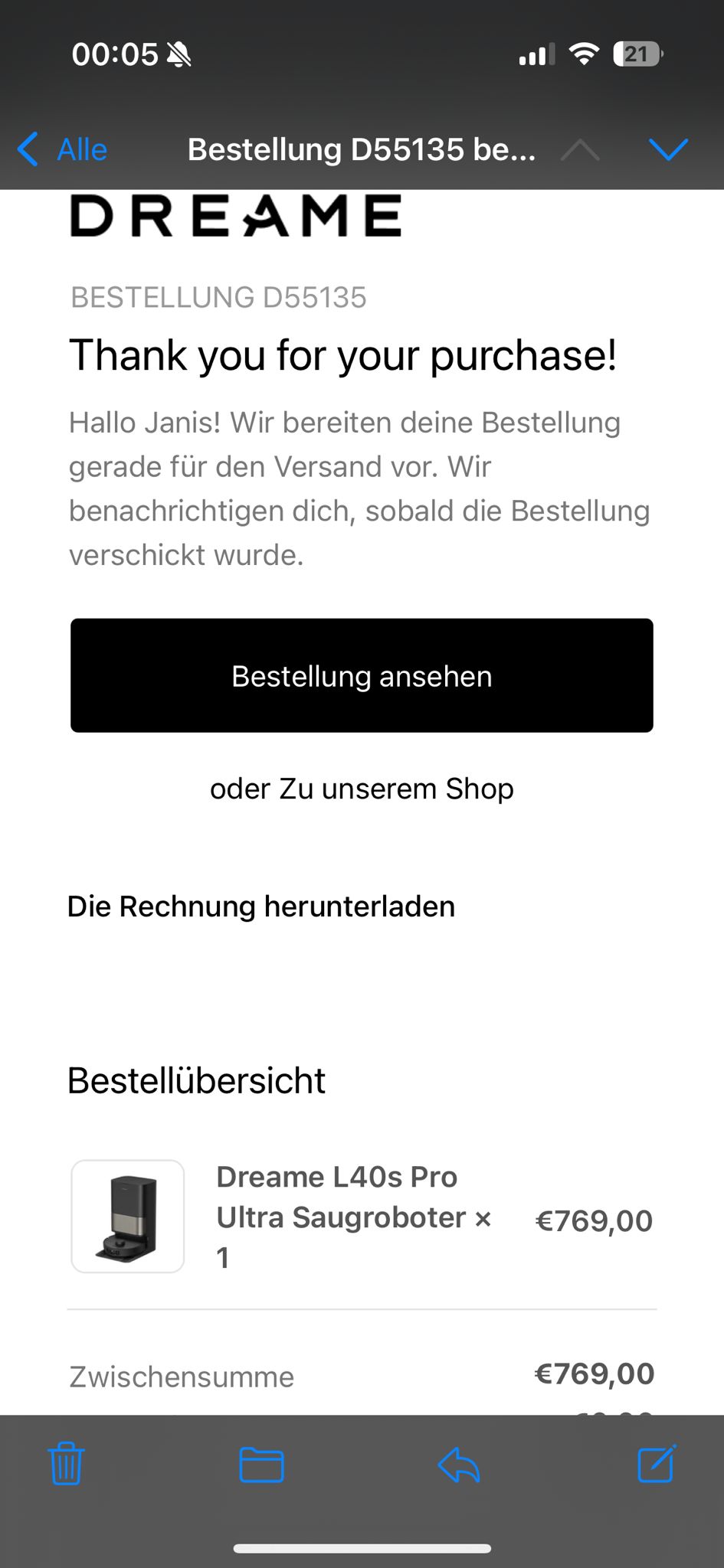This screenshot has height=1568, width=724.
Task: Delete this email with the trash icon
Action: point(67,1464)
